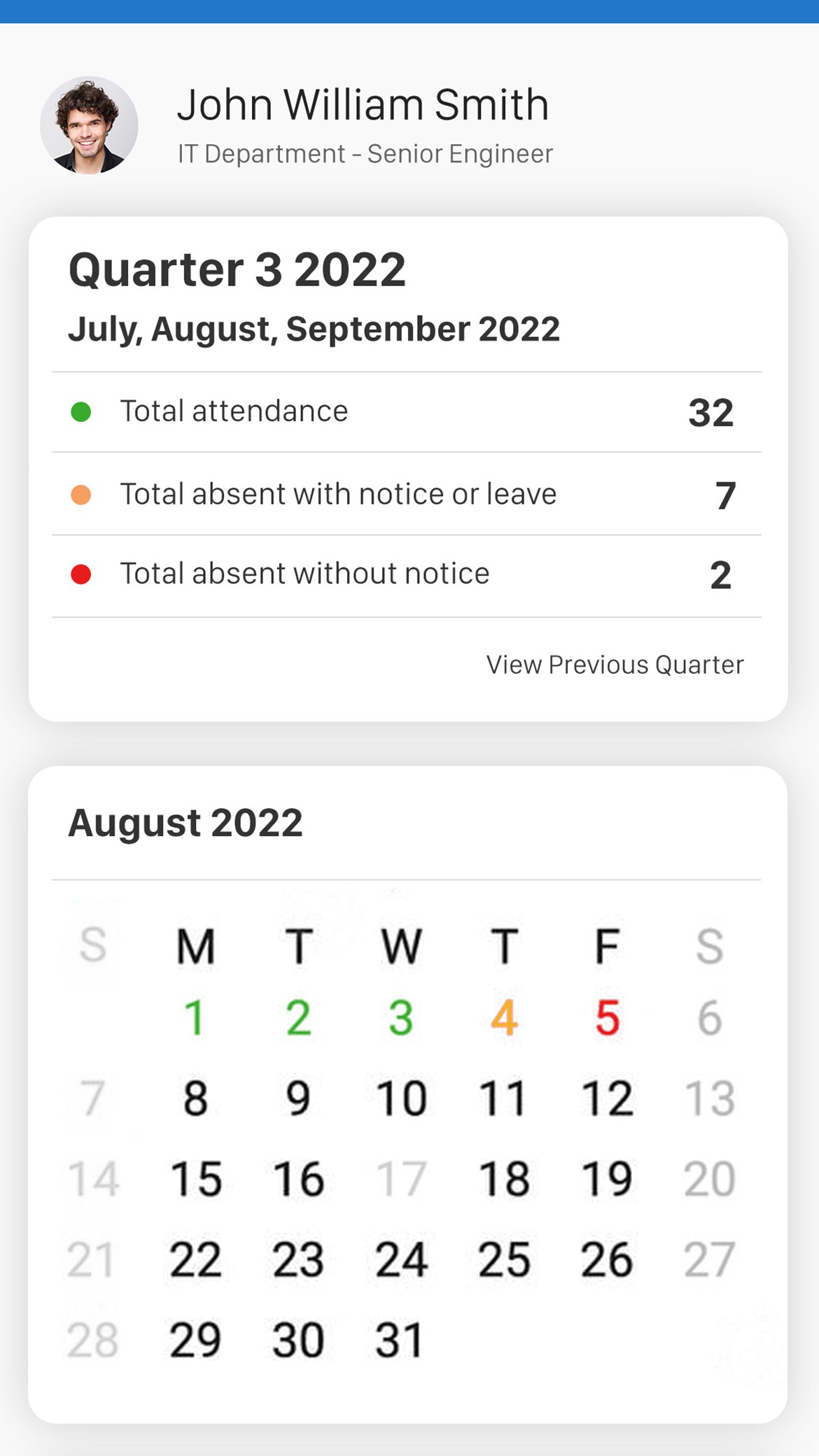Select August 31 on the calendar

click(399, 1341)
